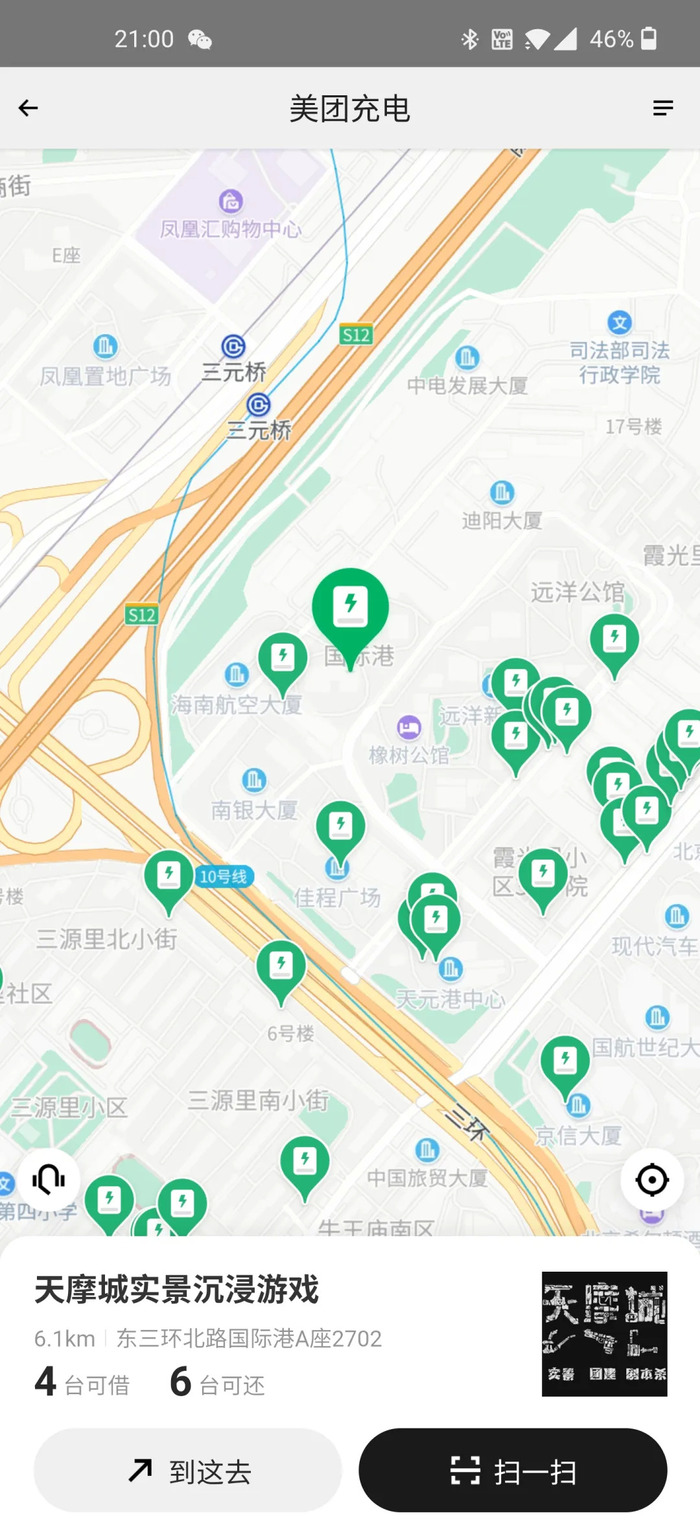Go back from 美团充电 page
This screenshot has width=700, height=1540.
point(28,108)
